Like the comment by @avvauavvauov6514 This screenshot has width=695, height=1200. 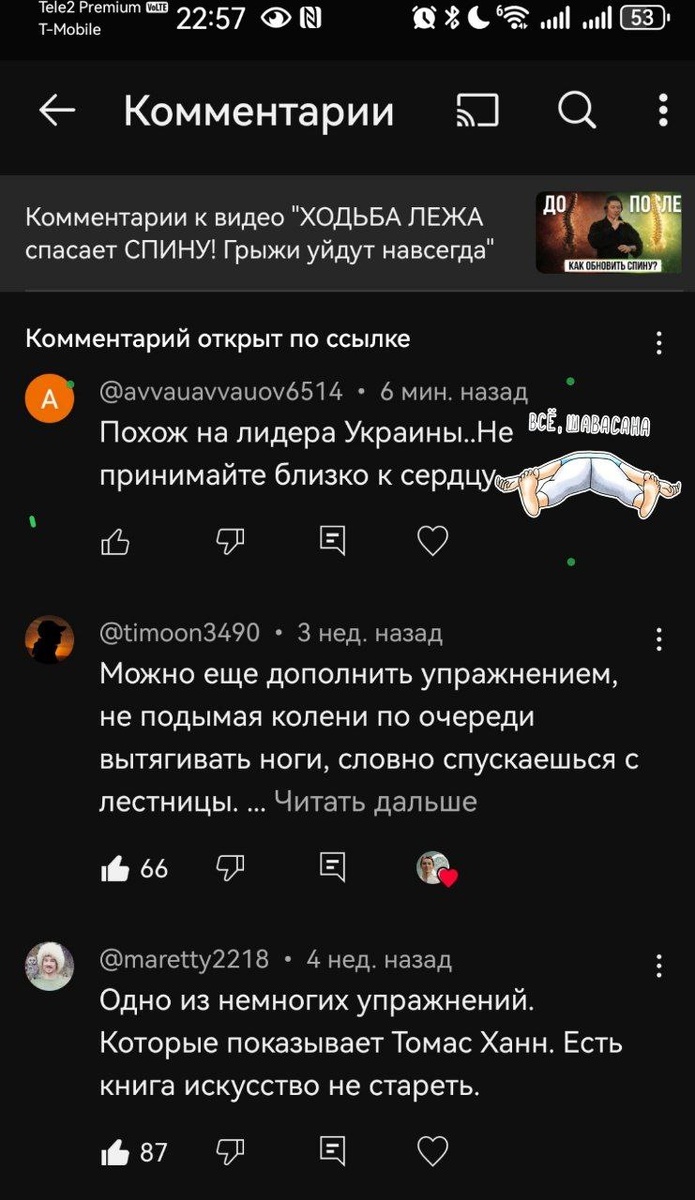pyautogui.click(x=116, y=542)
